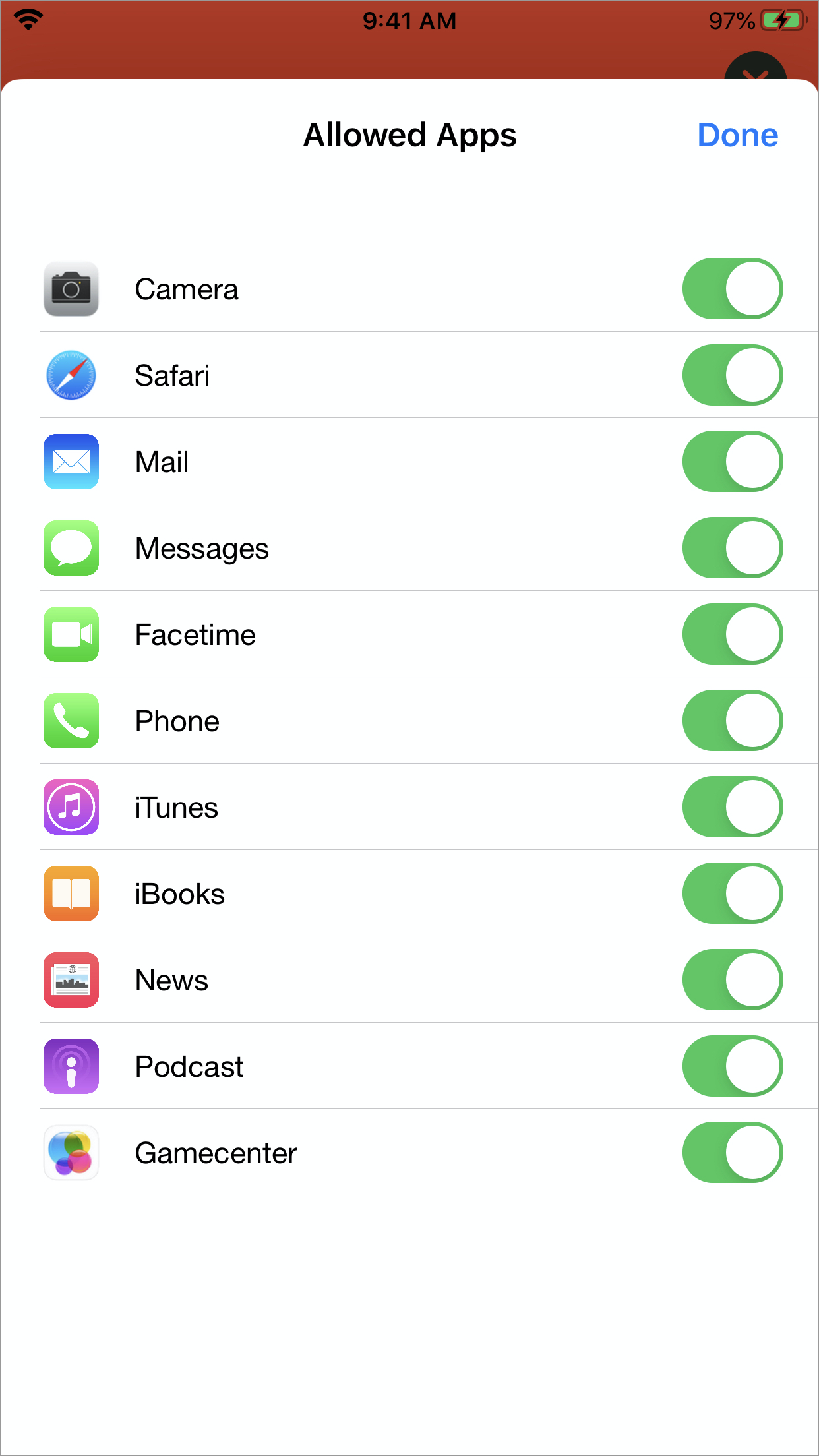Disable the Gamecenter switch
The image size is (819, 1456).
(732, 1153)
